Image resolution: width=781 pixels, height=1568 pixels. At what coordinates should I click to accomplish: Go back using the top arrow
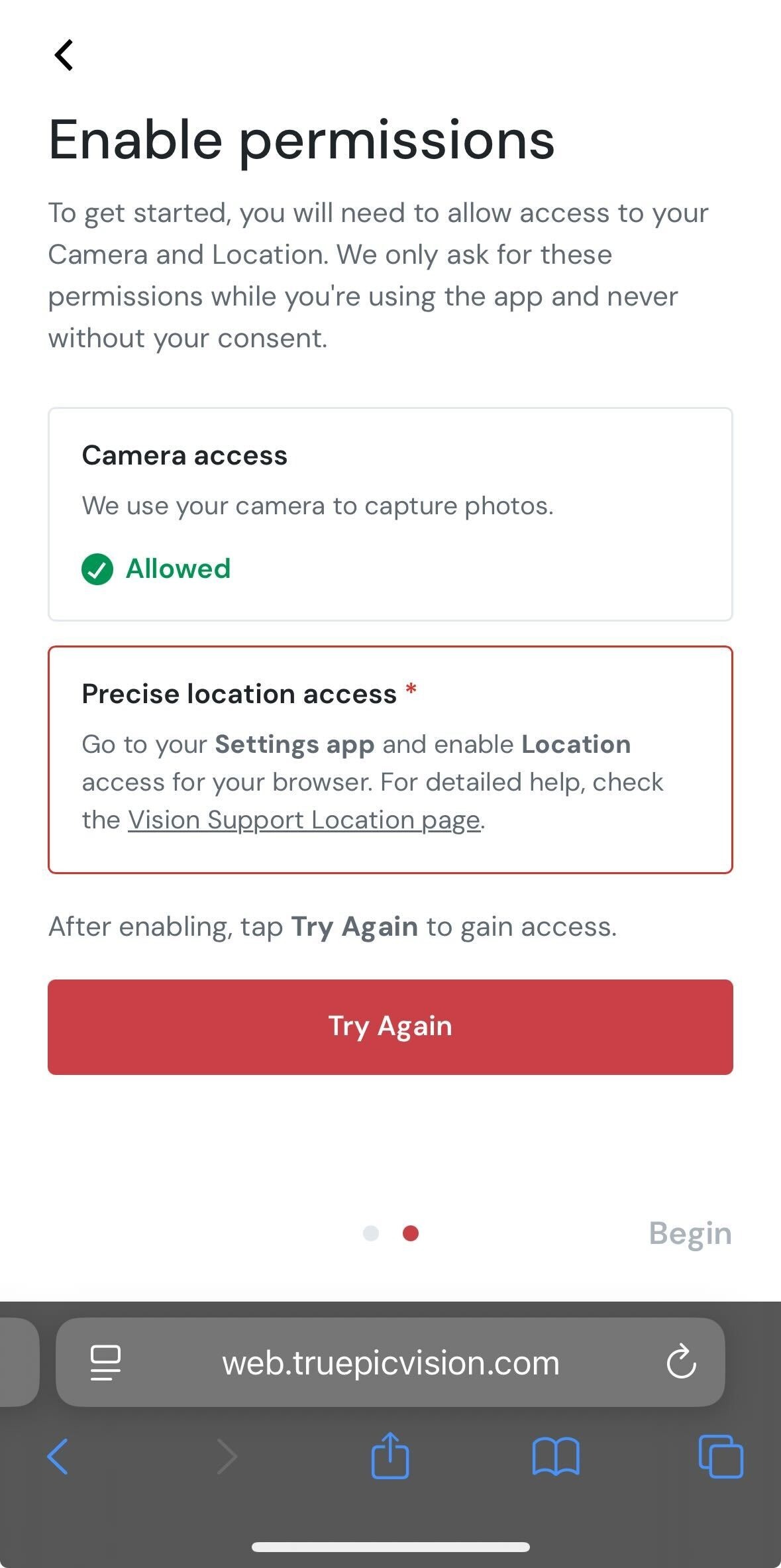coord(64,55)
